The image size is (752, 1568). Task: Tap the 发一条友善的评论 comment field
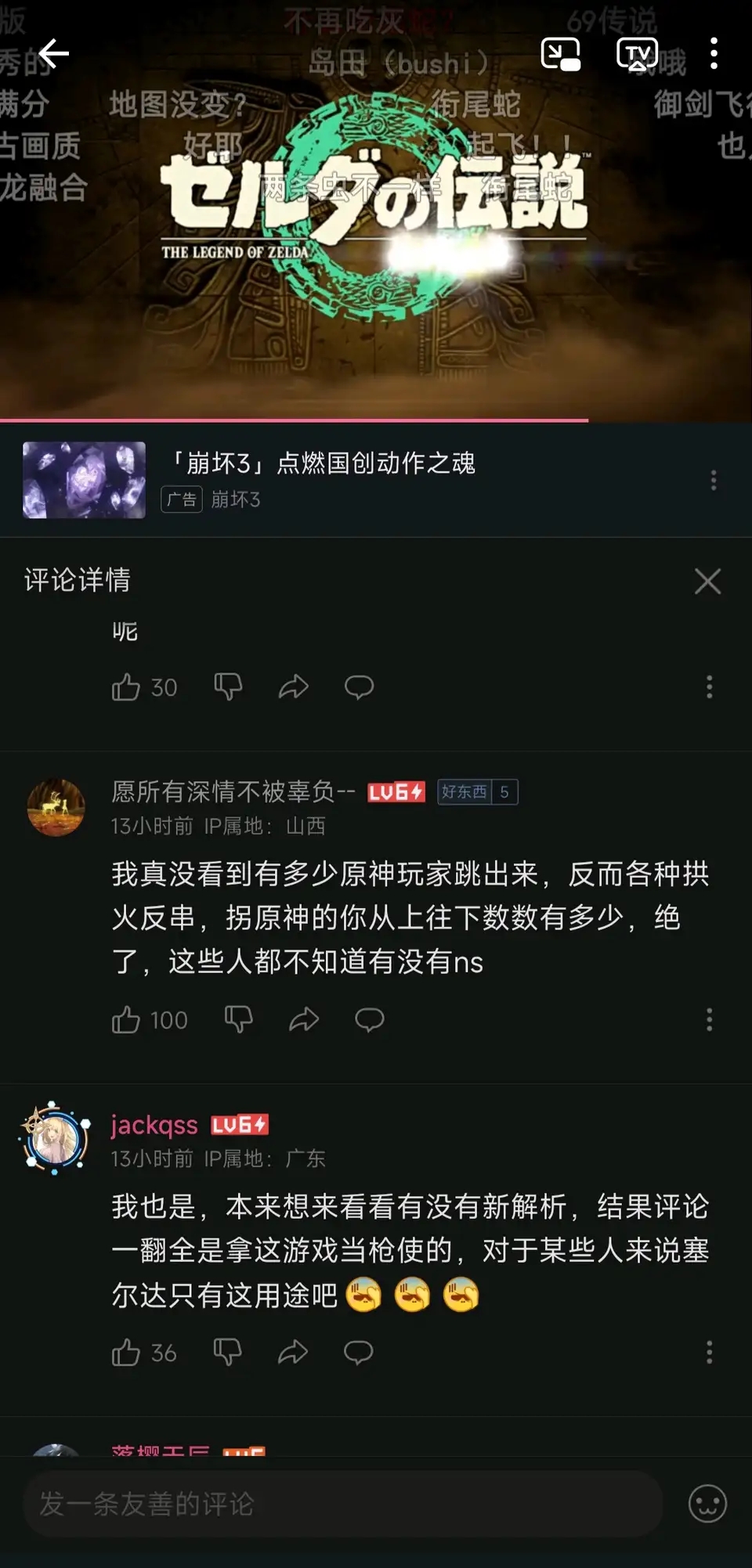click(343, 1503)
